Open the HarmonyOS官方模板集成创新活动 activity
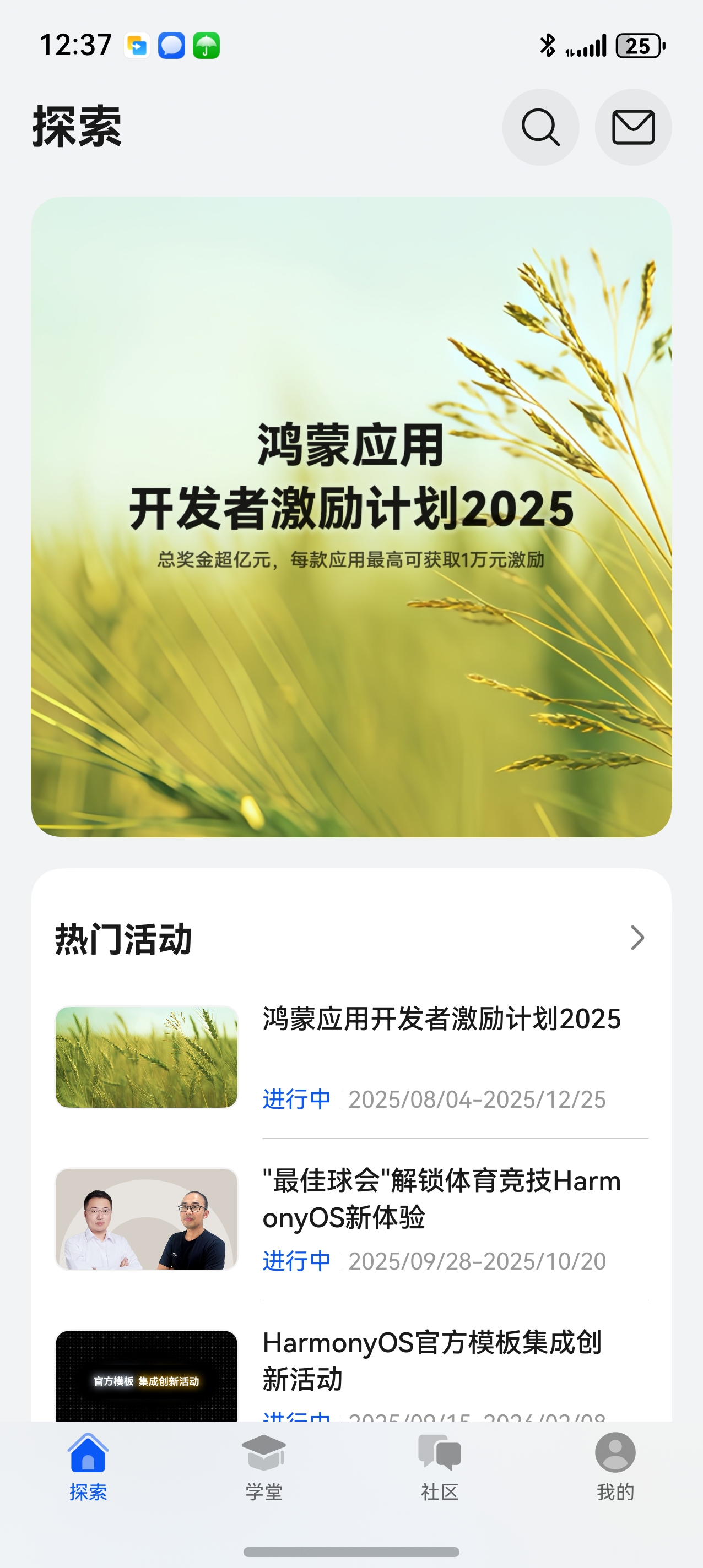Image resolution: width=703 pixels, height=1568 pixels. coord(431,1360)
